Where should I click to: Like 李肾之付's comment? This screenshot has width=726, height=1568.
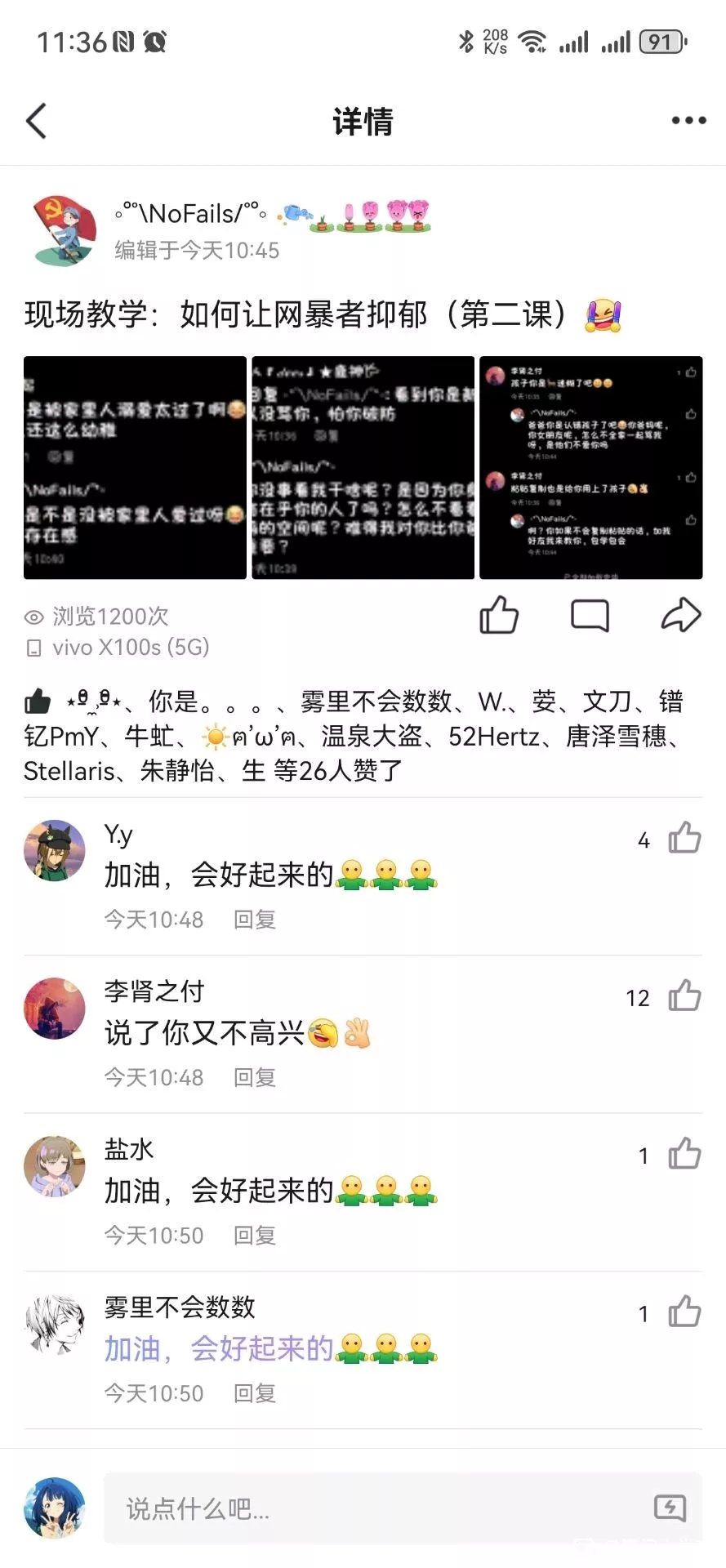(x=684, y=996)
